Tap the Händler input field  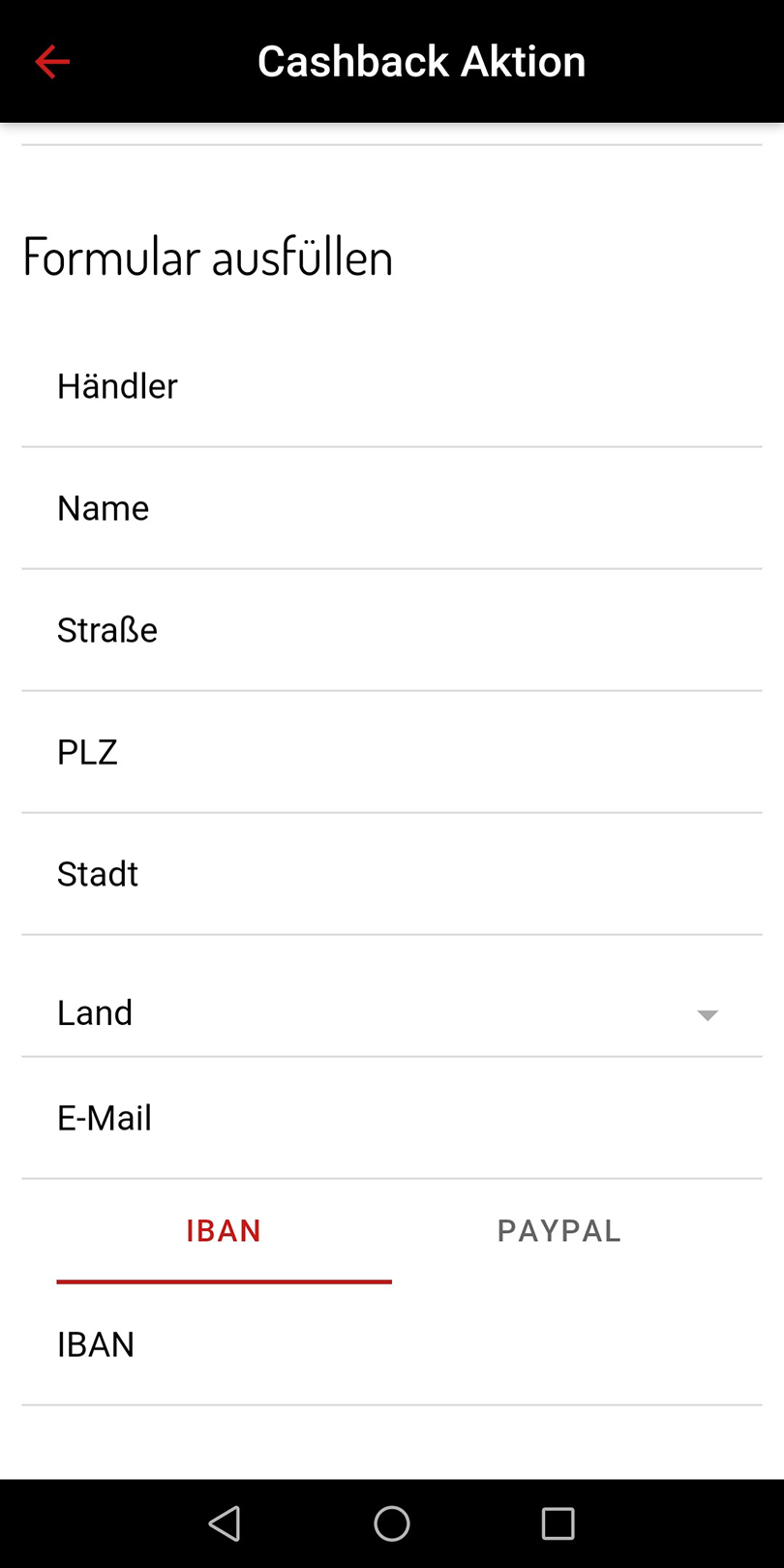[x=392, y=387]
